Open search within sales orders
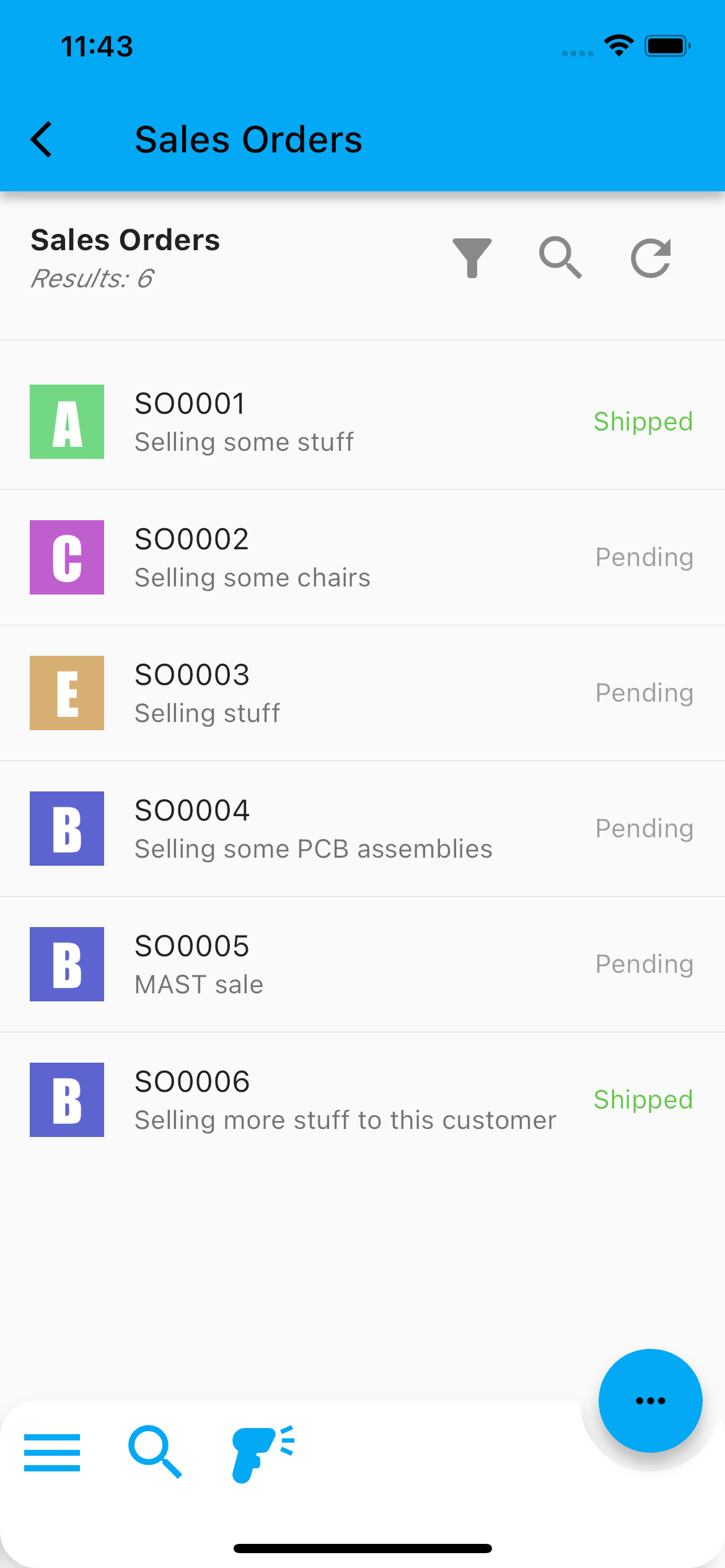 [561, 257]
